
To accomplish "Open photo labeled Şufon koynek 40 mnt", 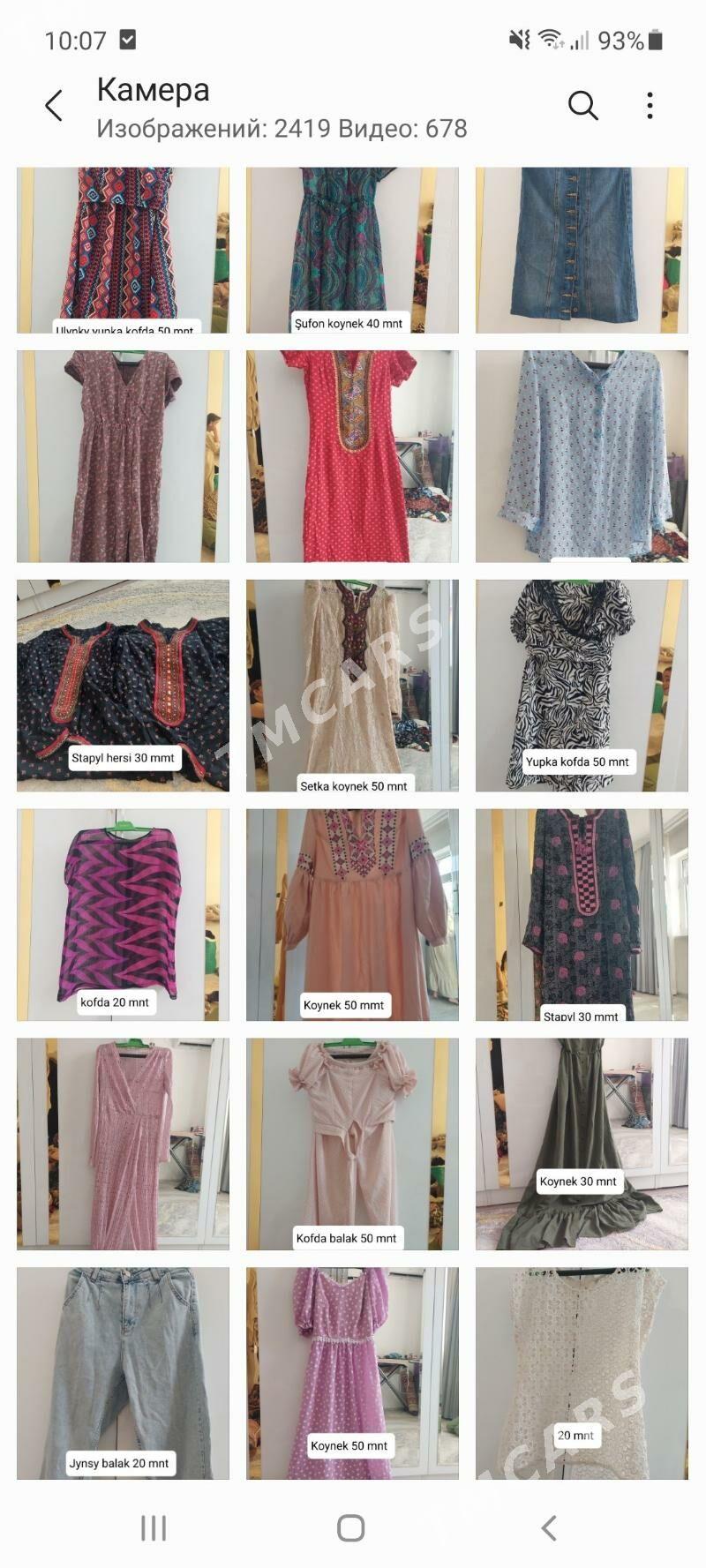I will [352, 251].
